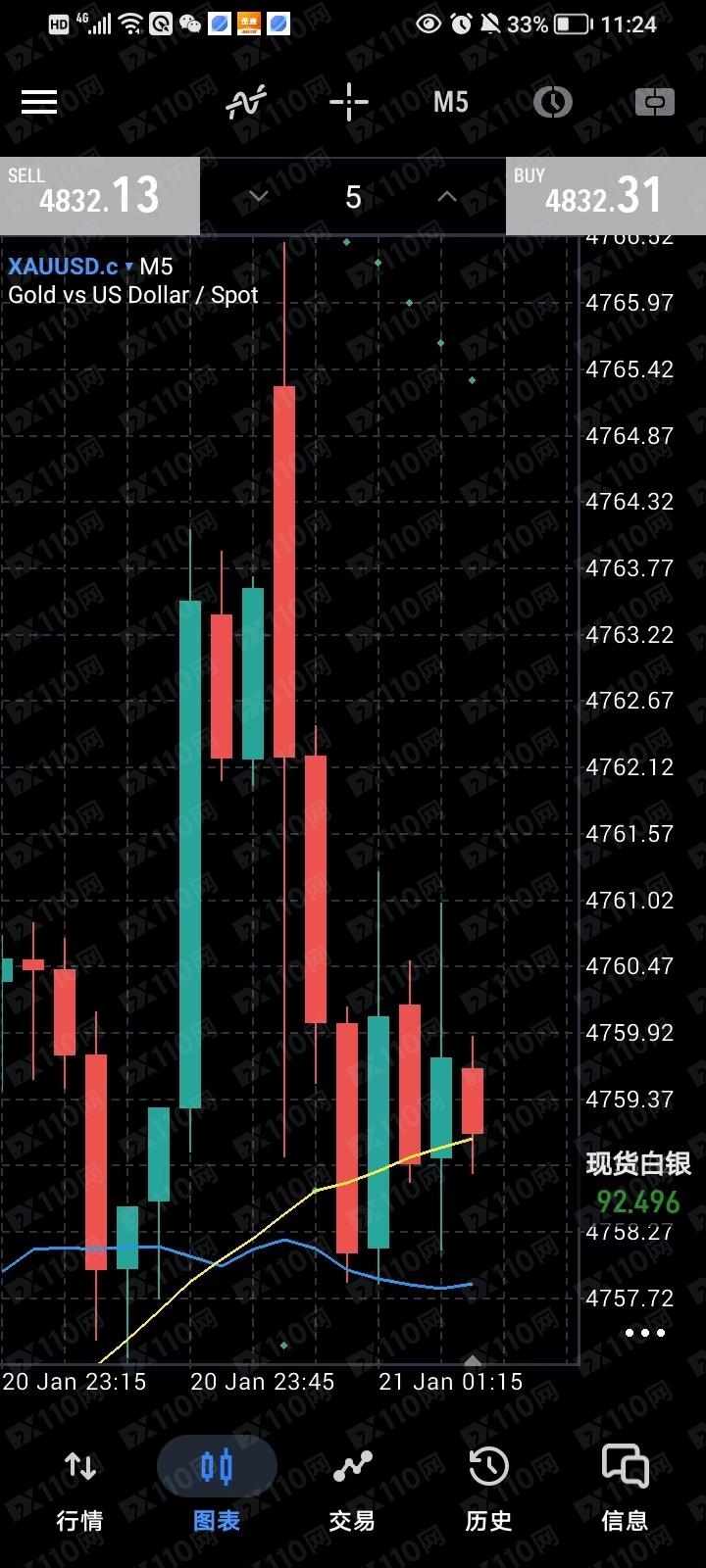Open the three-dot overlay options
Screen dimensions: 706x1568
tap(645, 1333)
